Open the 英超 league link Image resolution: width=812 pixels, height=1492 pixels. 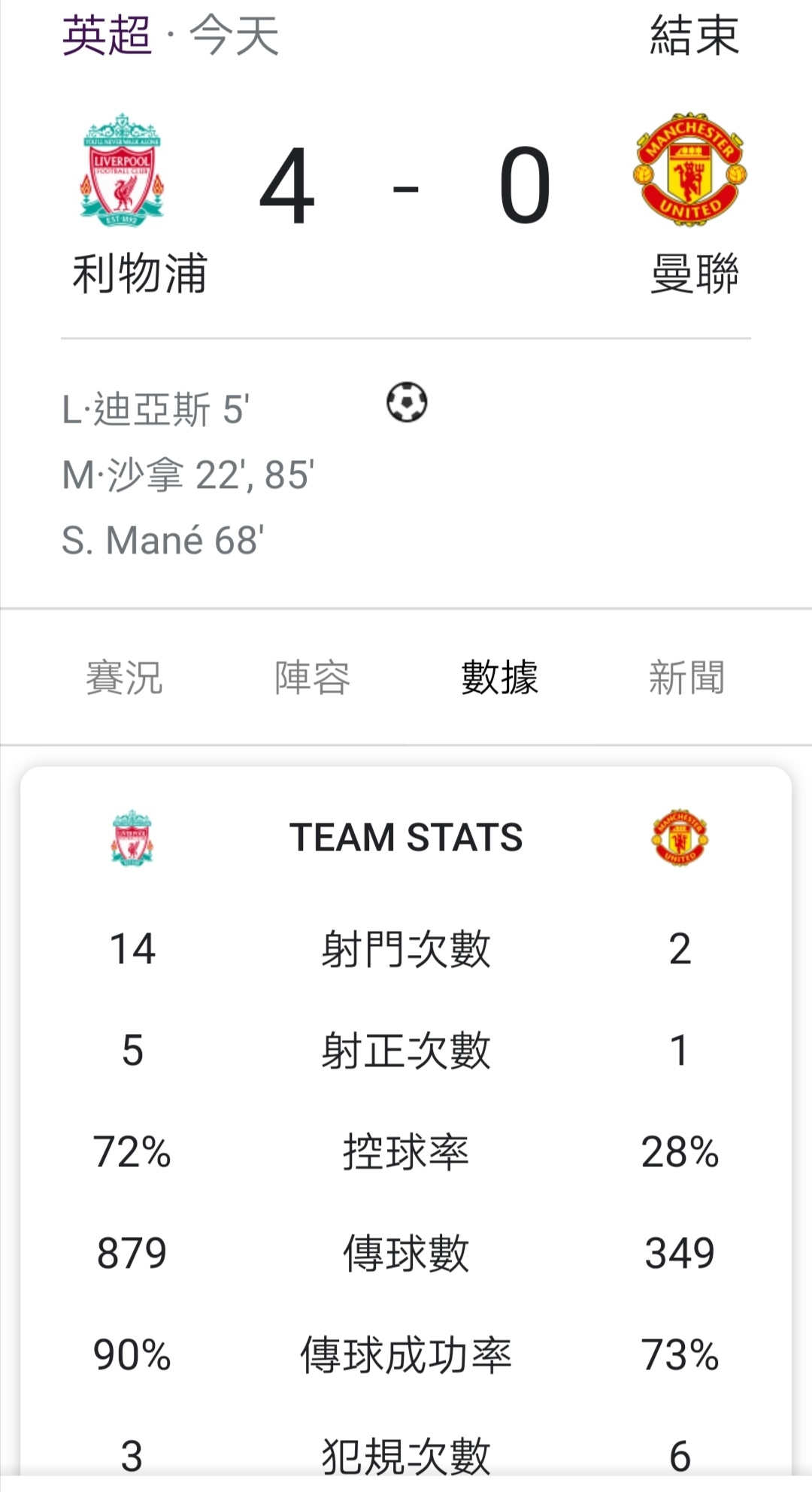click(x=107, y=35)
